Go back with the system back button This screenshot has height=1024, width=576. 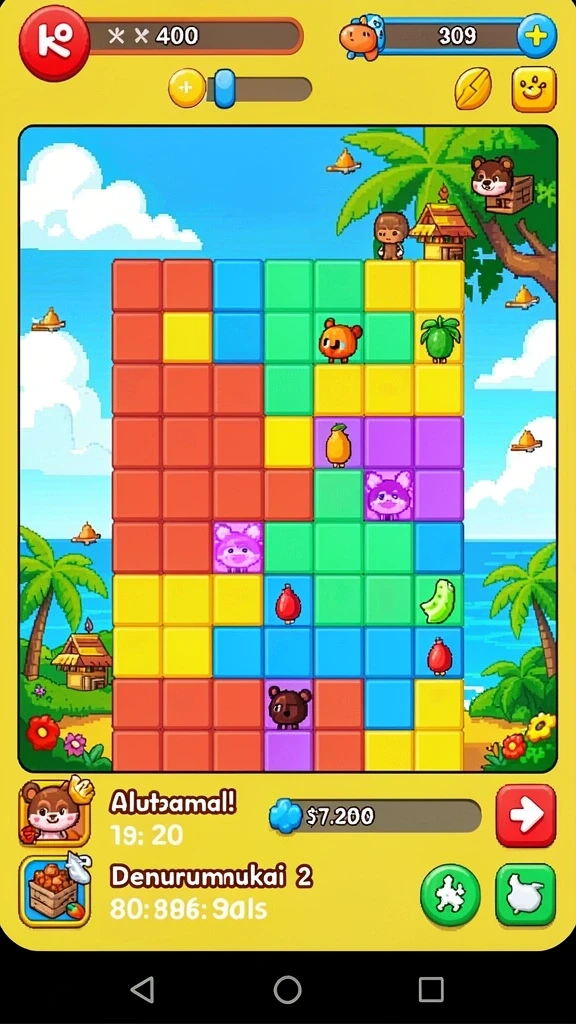click(142, 989)
